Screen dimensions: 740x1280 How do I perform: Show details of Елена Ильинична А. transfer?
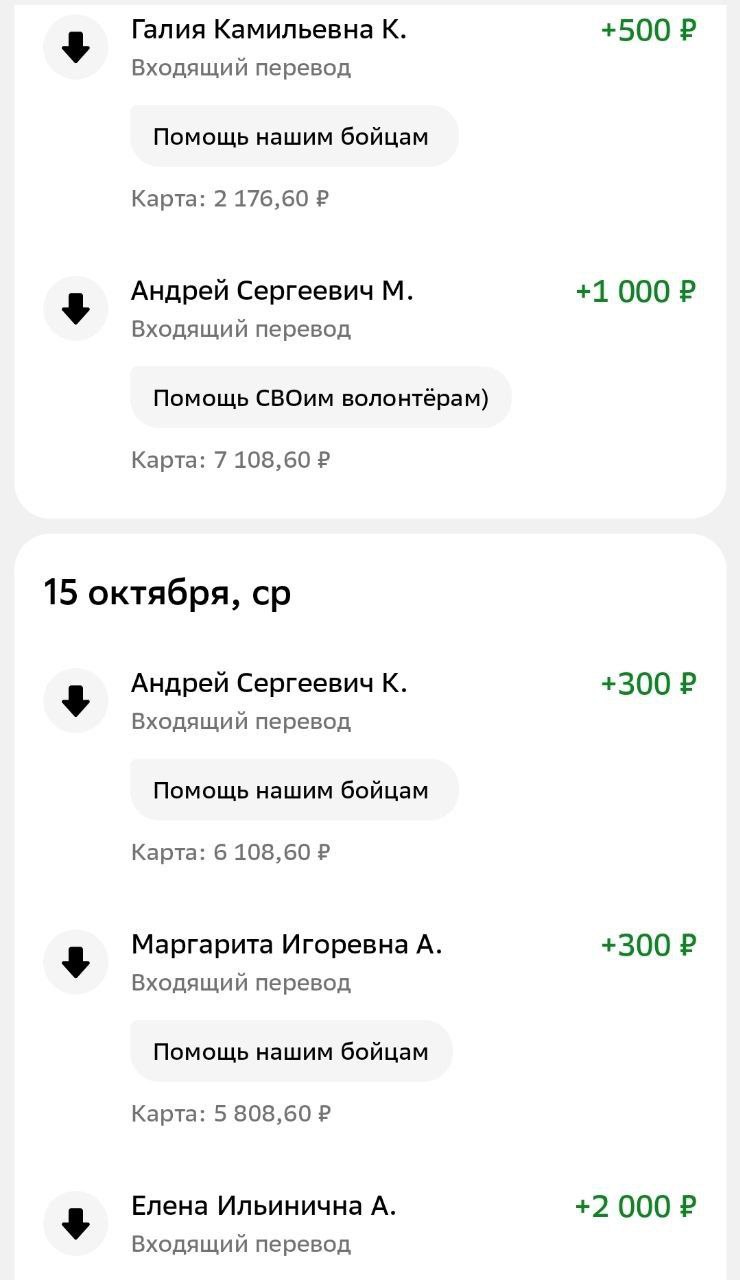tap(264, 1206)
